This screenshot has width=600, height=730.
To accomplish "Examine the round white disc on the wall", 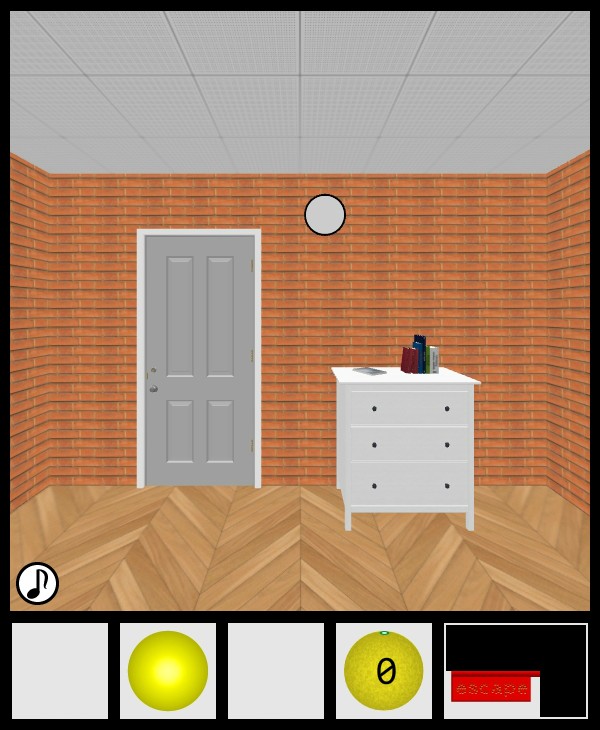I will 325,215.
